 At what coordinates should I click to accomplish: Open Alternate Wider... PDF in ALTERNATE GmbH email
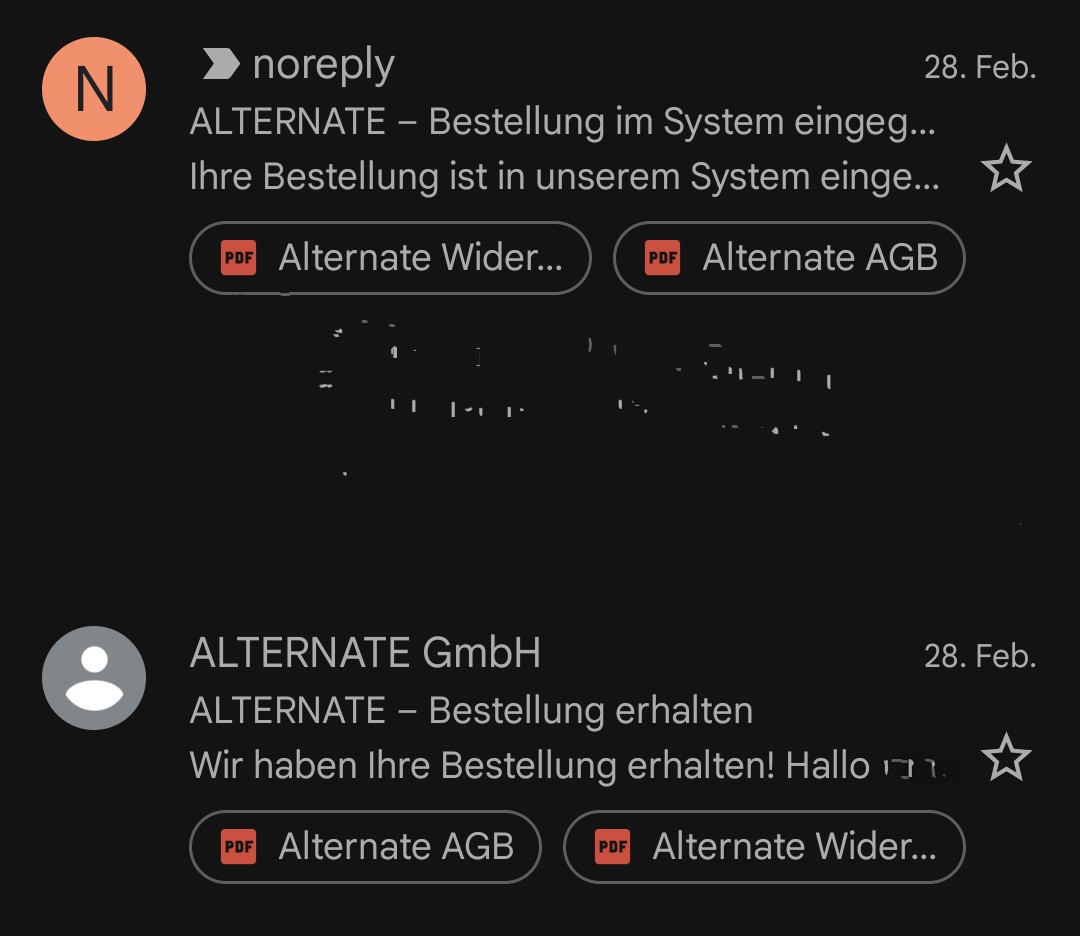pos(764,847)
